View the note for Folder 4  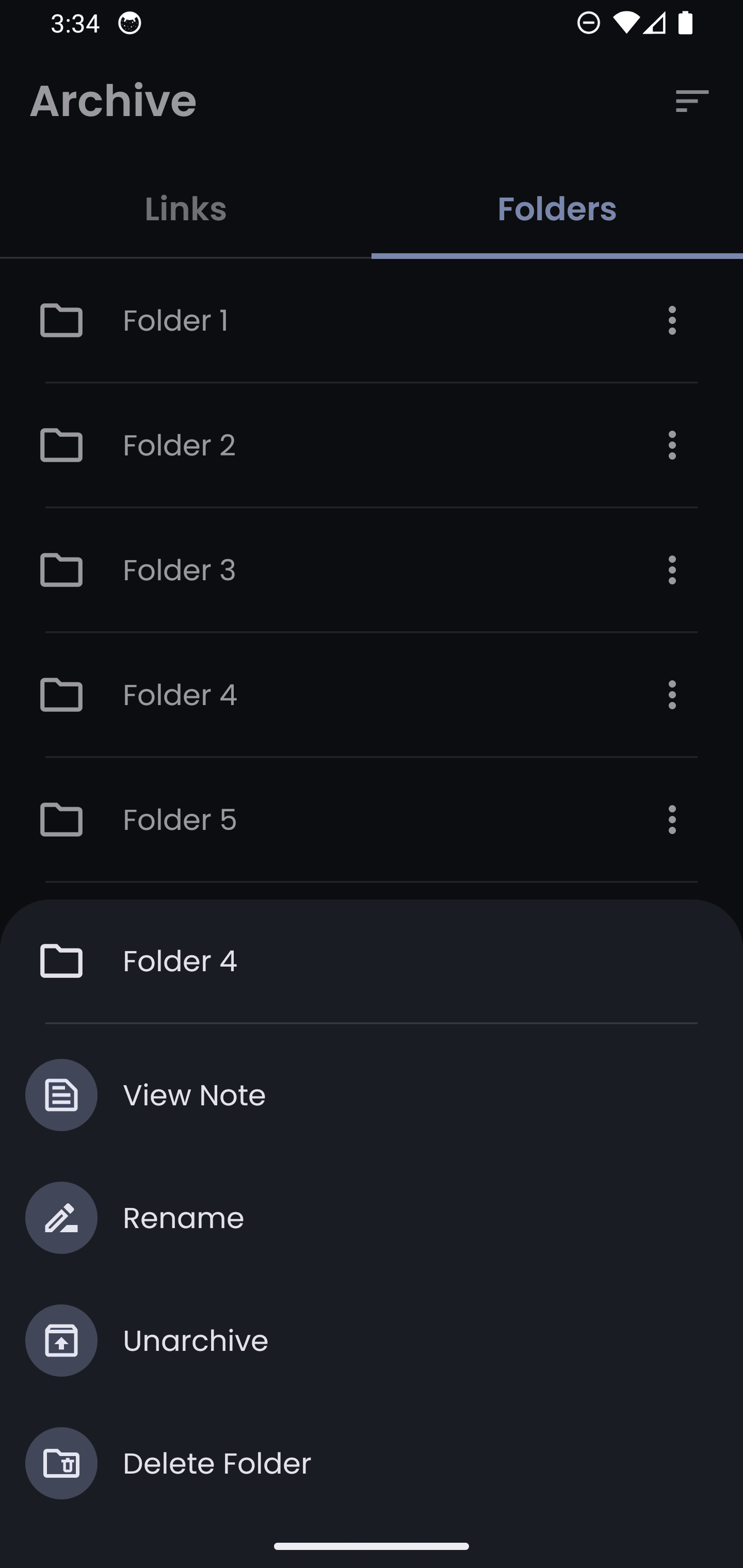coord(193,1095)
